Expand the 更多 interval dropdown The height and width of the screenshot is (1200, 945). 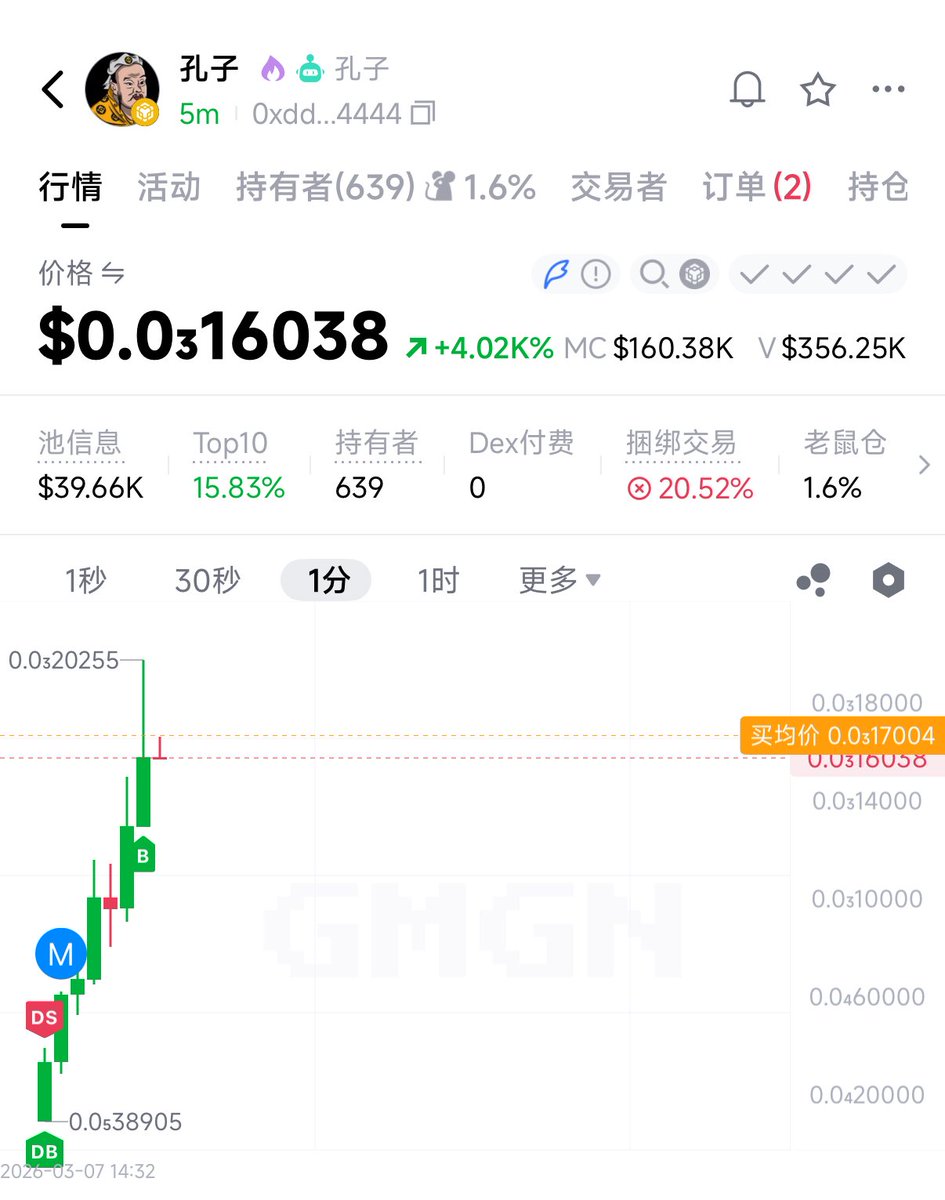tap(559, 580)
